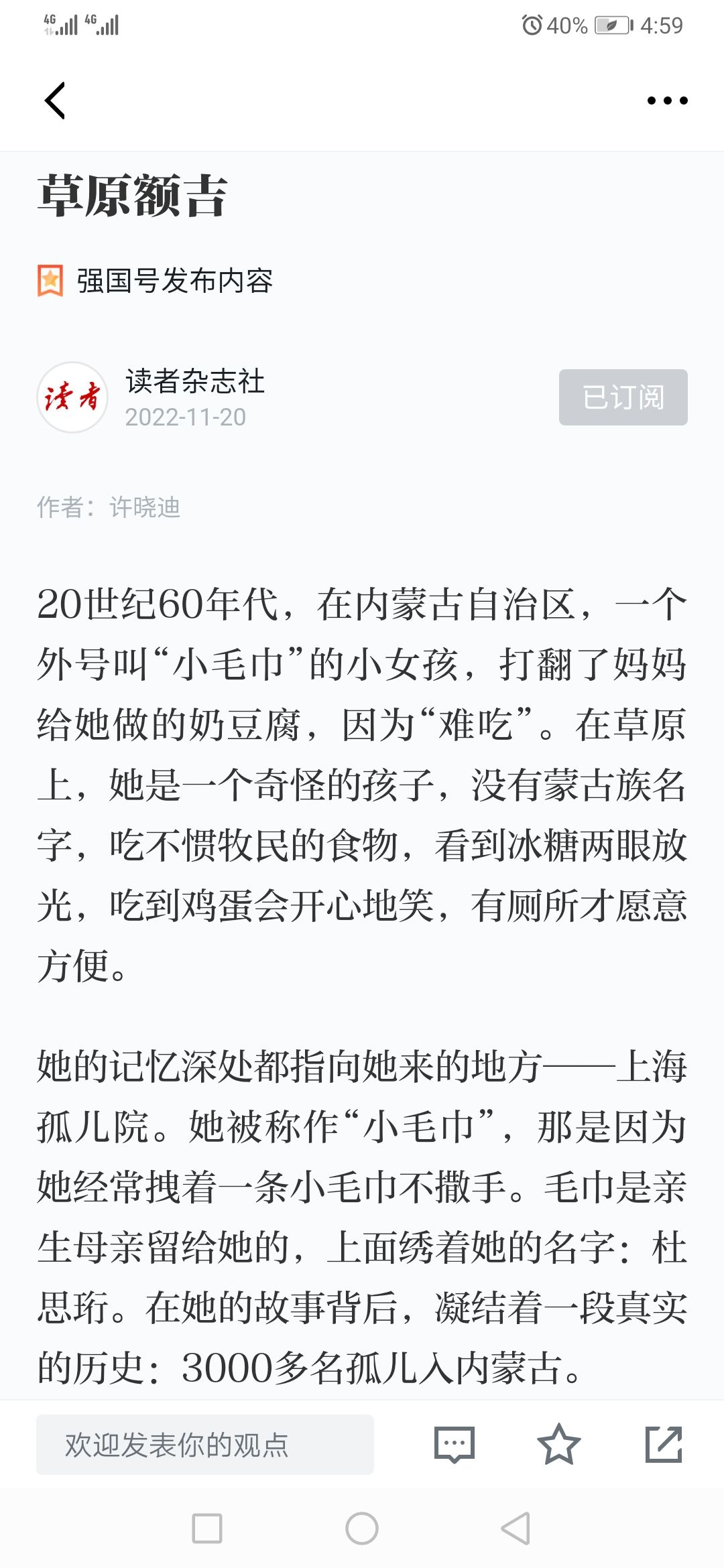The image size is (724, 1568).
Task: Open the three-dot overflow menu
Action: coord(667,101)
